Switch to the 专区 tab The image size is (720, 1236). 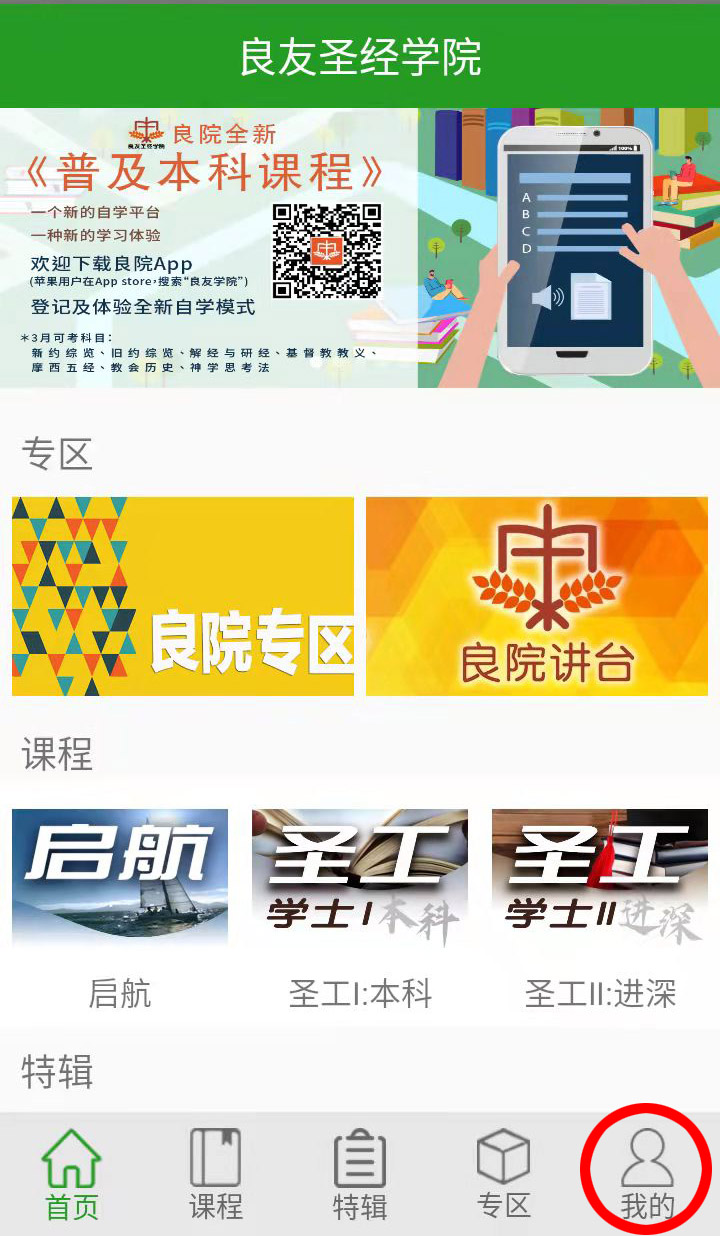(503, 1174)
